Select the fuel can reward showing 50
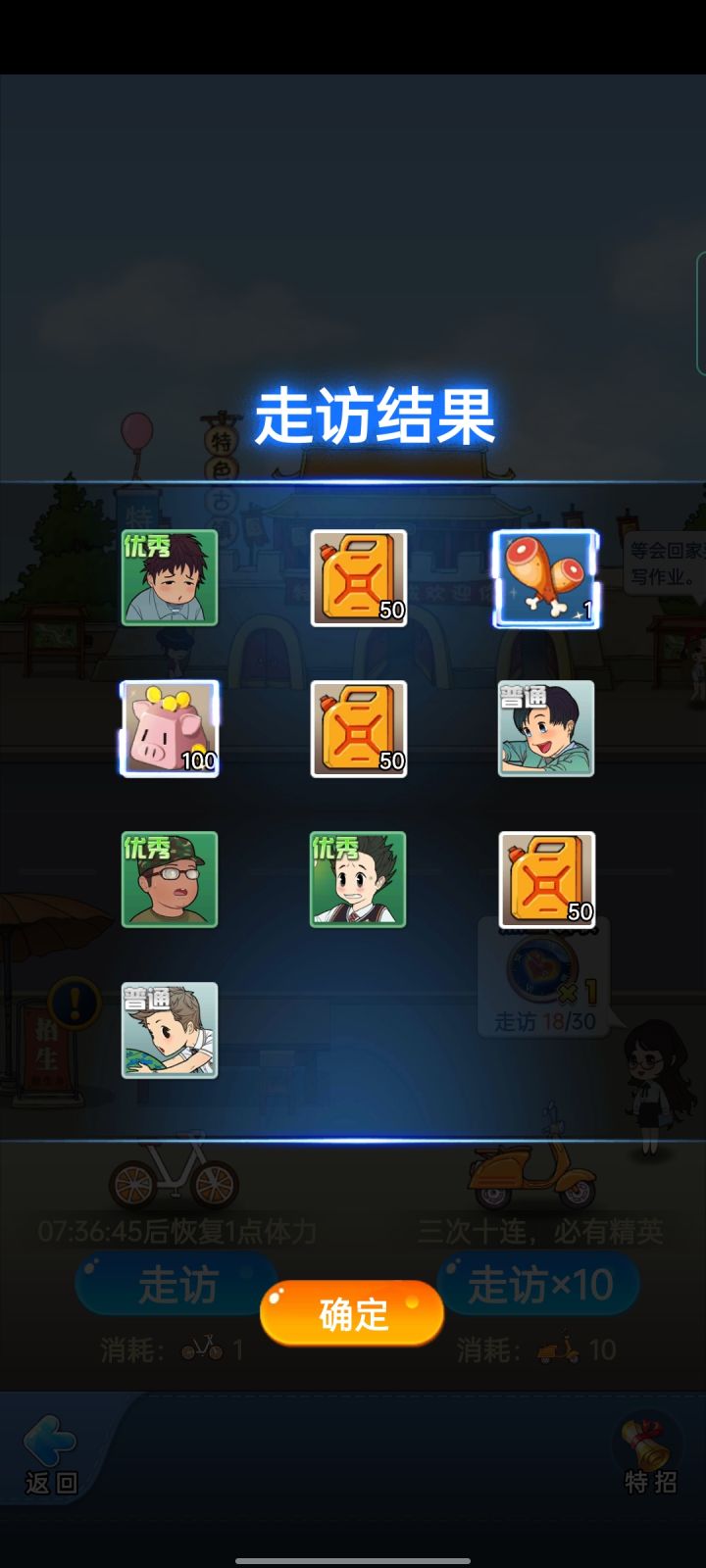The width and height of the screenshot is (706, 1568). [357, 578]
